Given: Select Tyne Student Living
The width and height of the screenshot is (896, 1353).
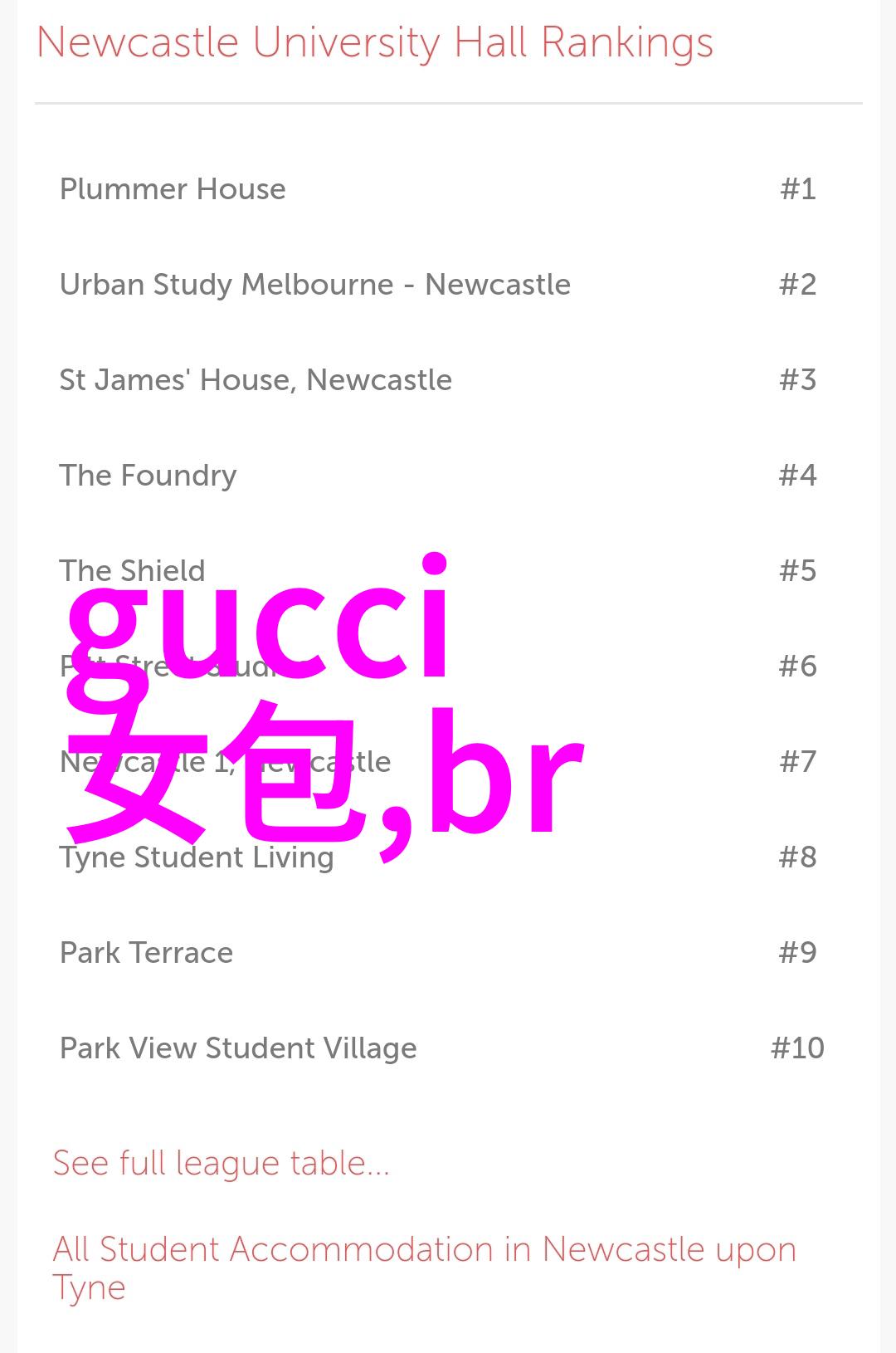Looking at the screenshot, I should click(197, 857).
